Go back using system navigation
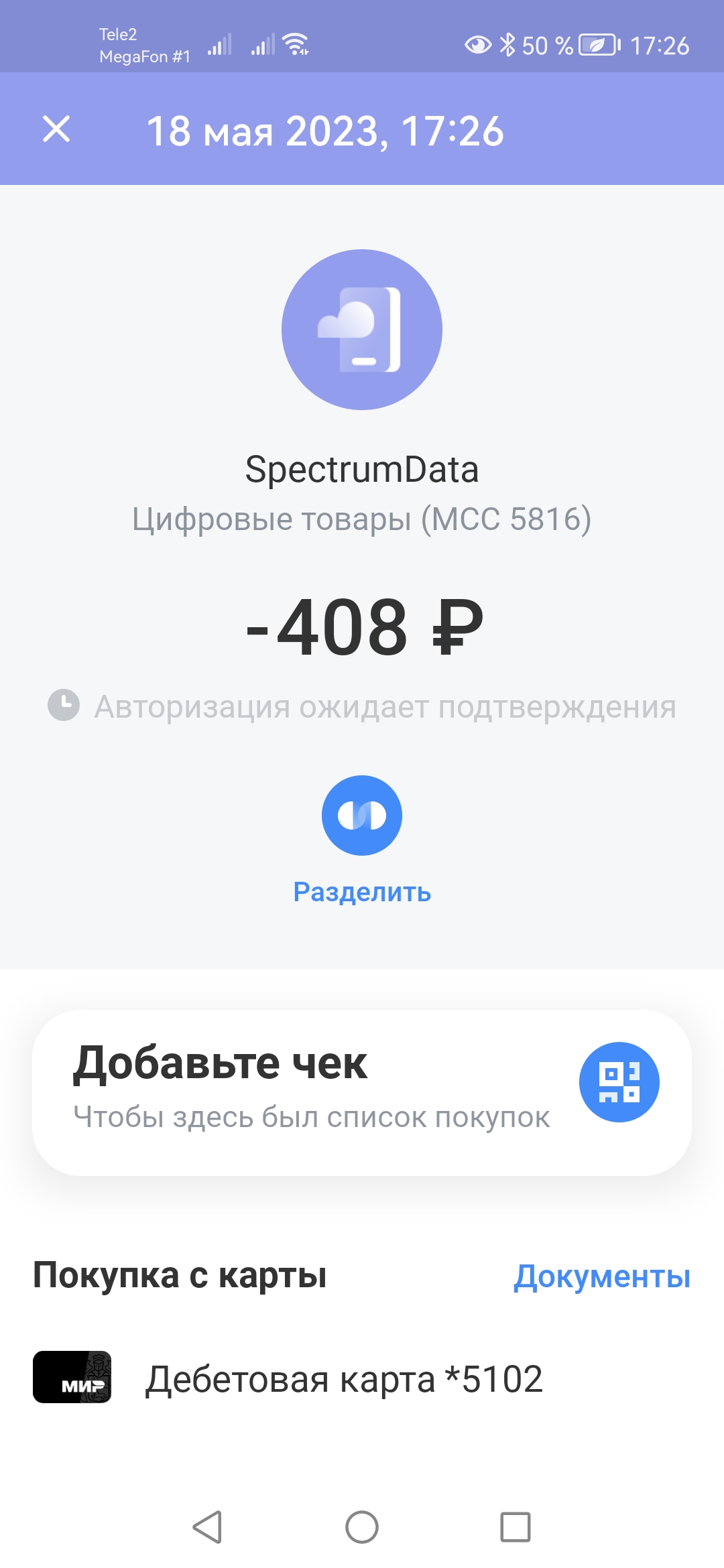 (x=208, y=1527)
